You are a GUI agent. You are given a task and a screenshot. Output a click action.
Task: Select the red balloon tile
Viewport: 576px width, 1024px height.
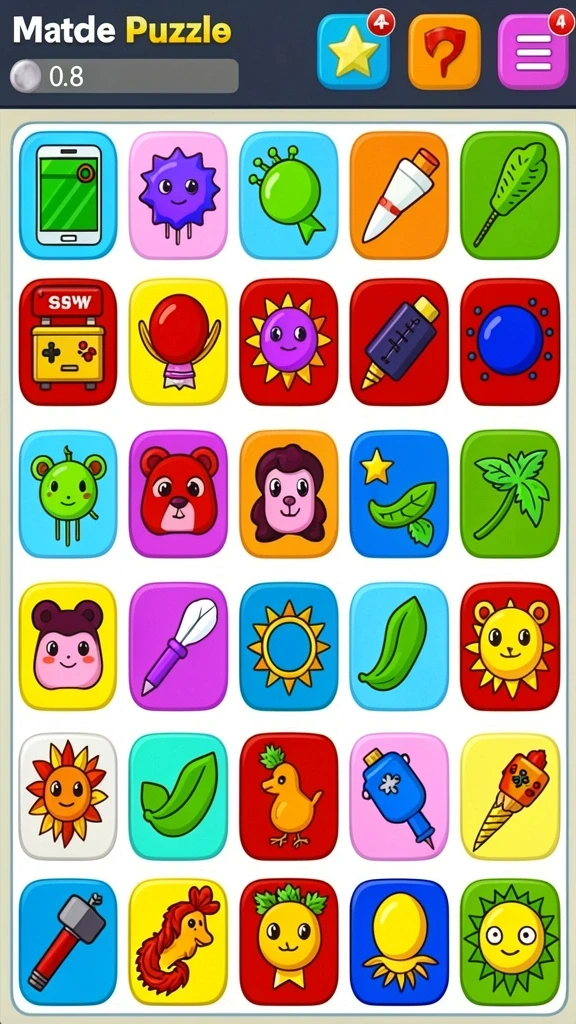178,342
